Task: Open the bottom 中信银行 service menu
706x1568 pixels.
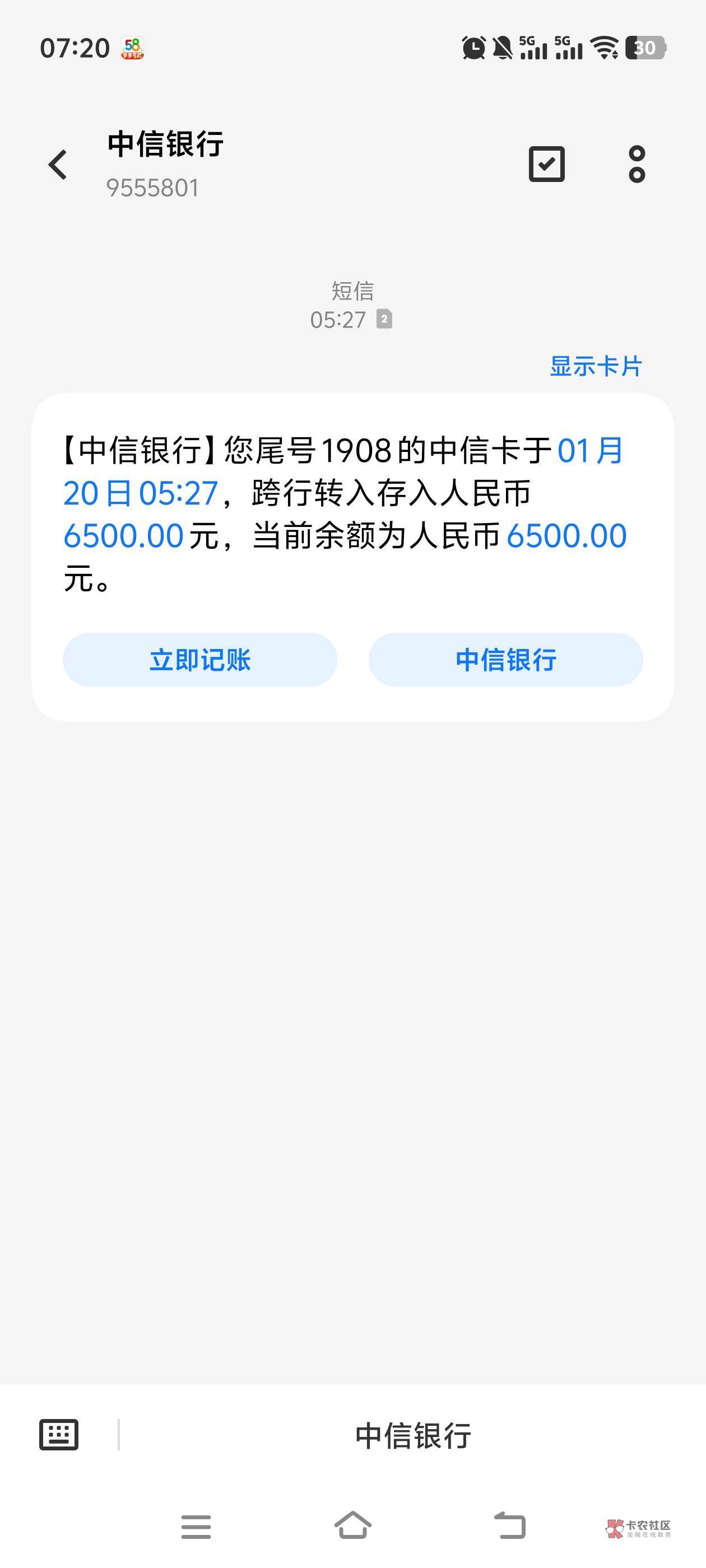Action: [x=413, y=1436]
